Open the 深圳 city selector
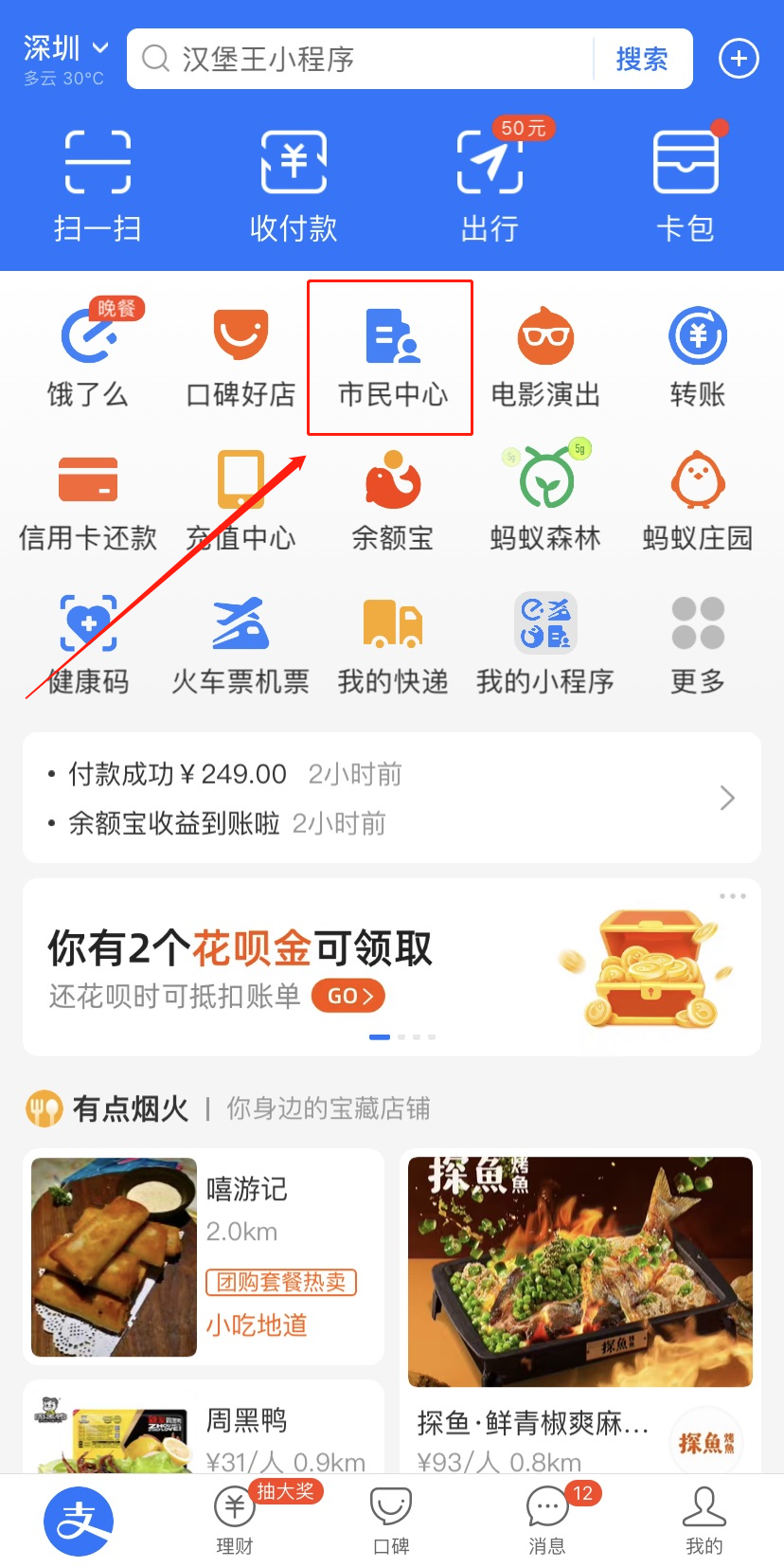The height and width of the screenshot is (1567, 784). coord(64,49)
